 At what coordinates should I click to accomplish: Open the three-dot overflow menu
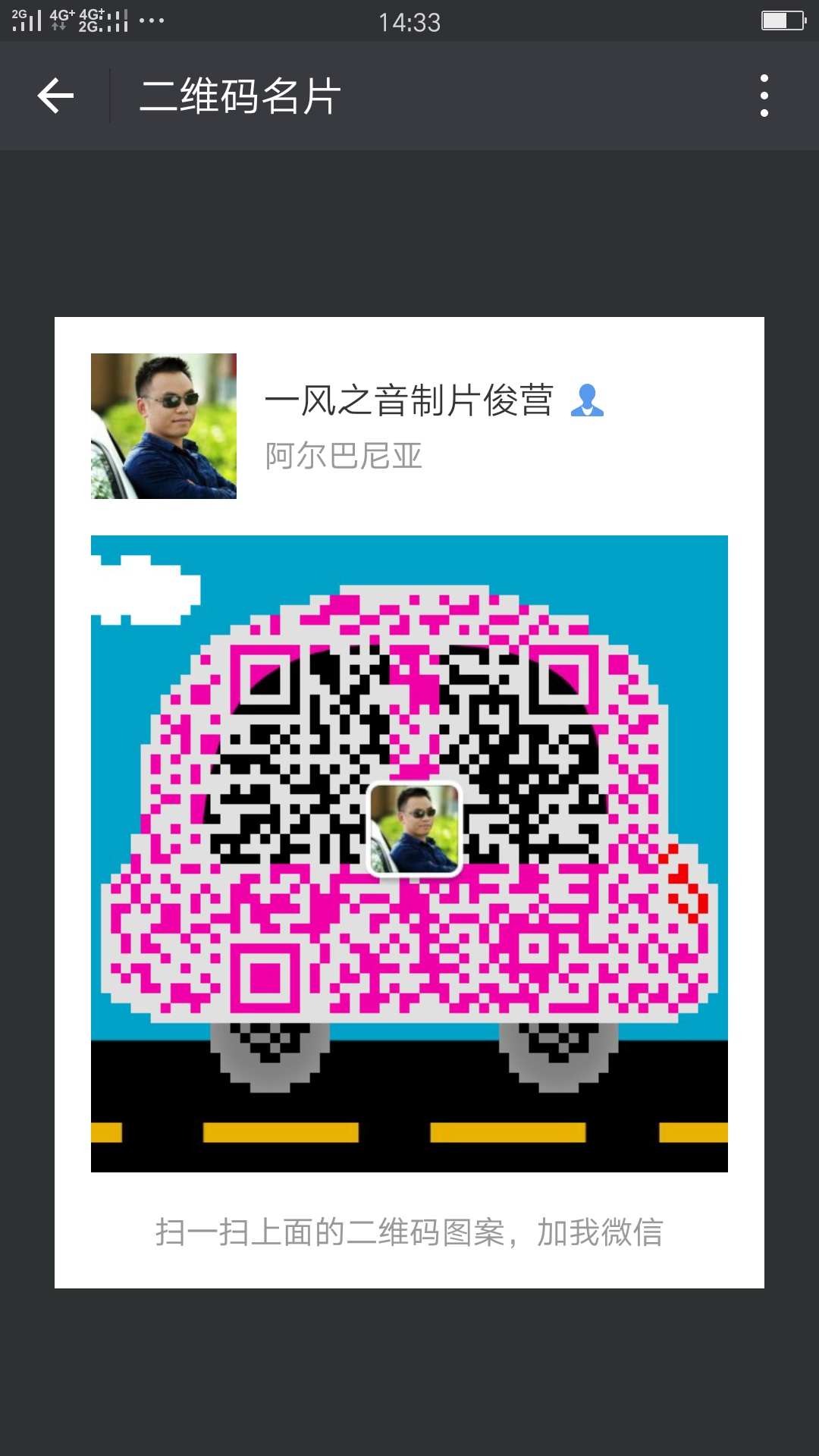click(x=764, y=96)
